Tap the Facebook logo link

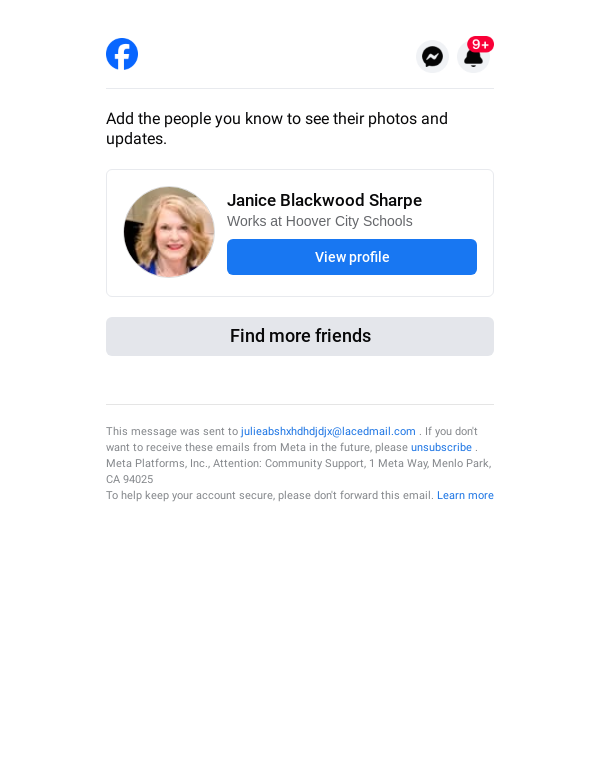coord(122,54)
